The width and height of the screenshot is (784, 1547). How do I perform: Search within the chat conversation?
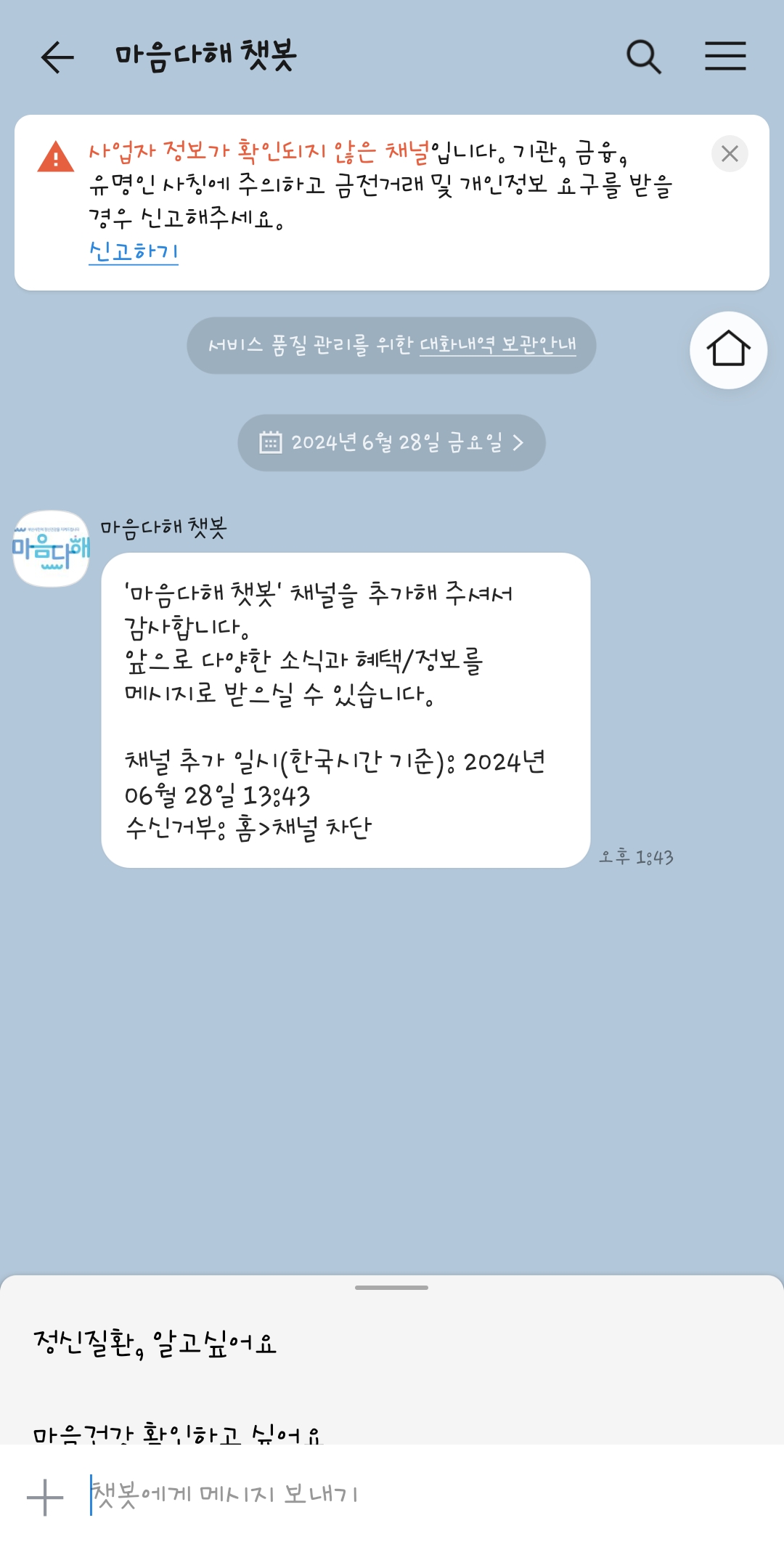pyautogui.click(x=643, y=57)
